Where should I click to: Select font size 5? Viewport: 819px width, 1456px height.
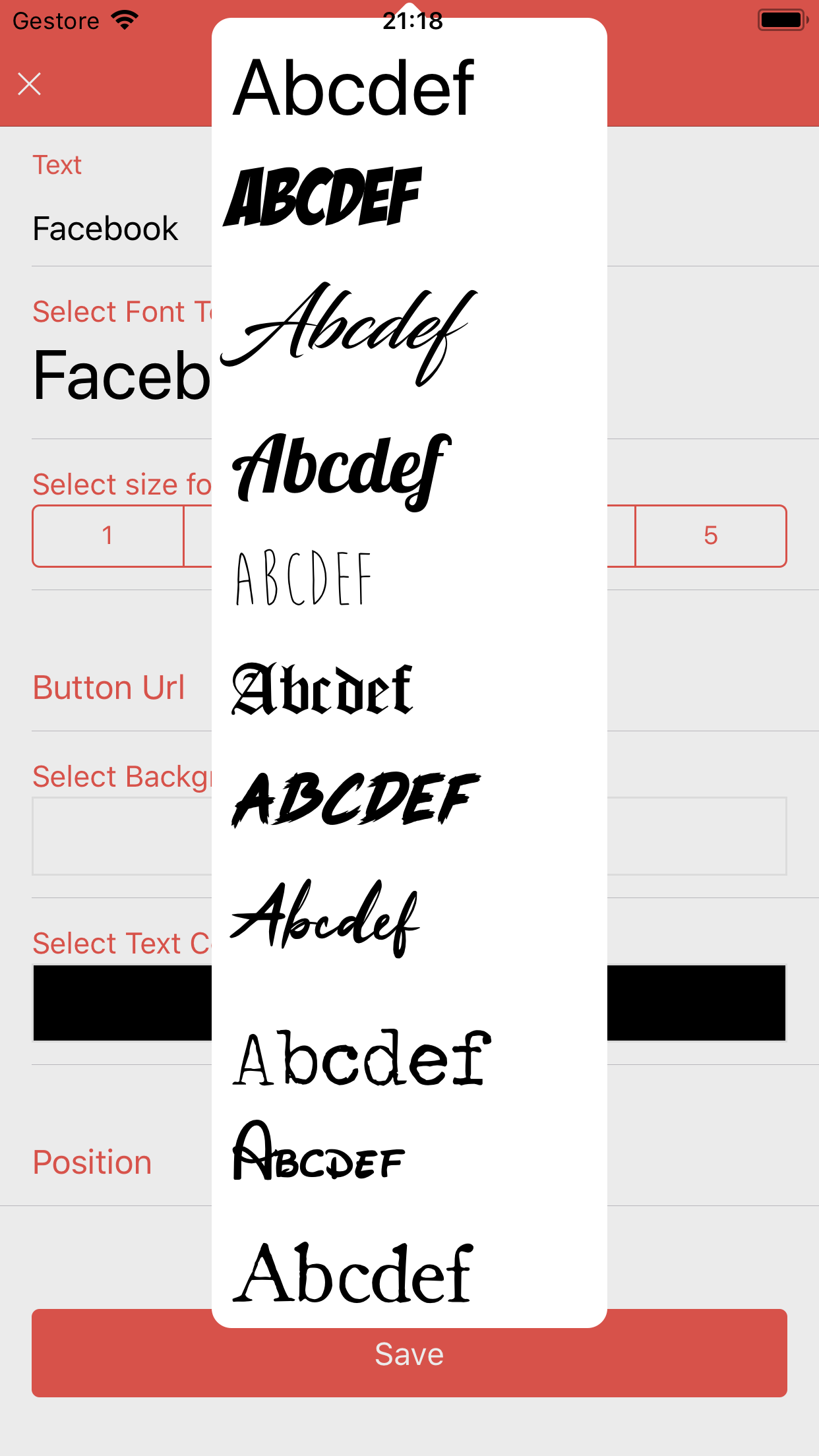tap(710, 535)
